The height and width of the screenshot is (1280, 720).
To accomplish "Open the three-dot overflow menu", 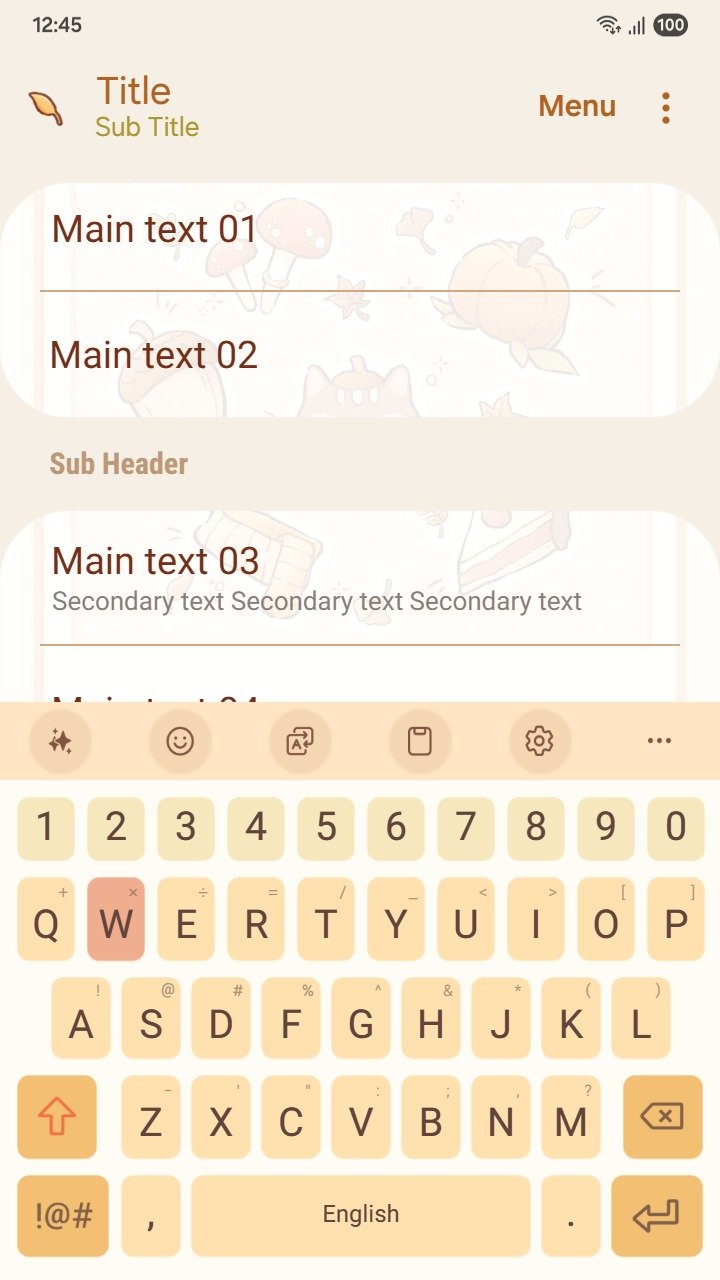I will tap(666, 107).
